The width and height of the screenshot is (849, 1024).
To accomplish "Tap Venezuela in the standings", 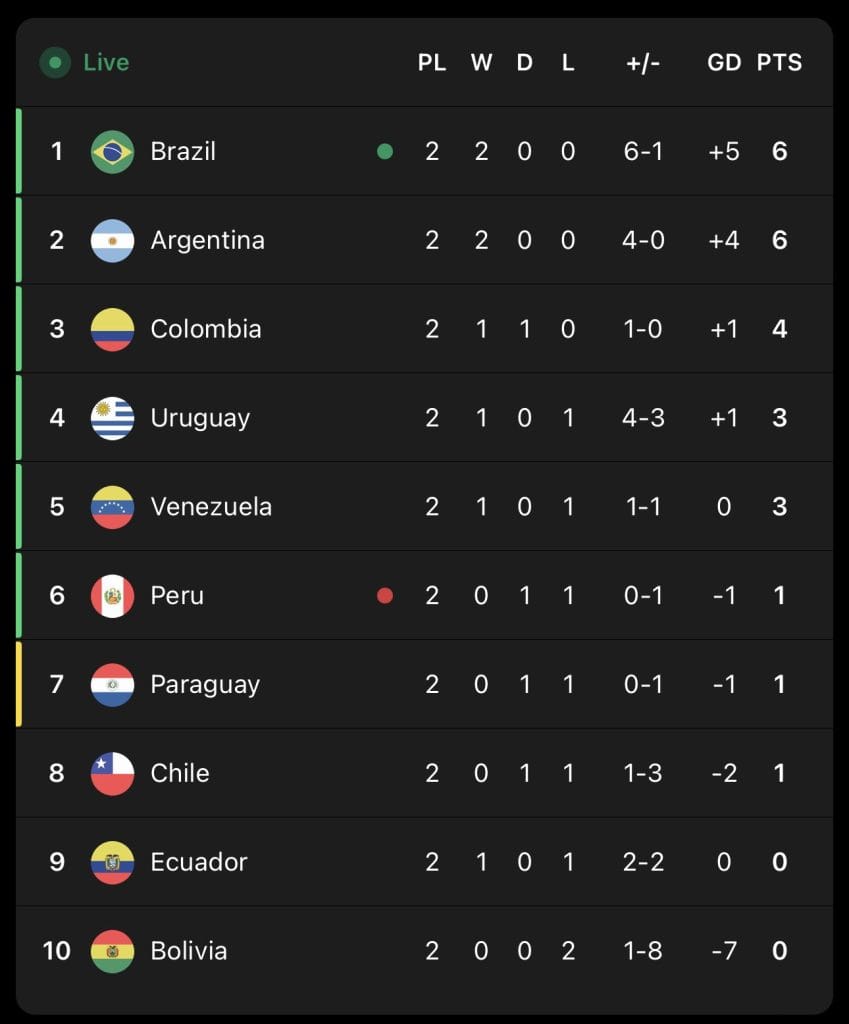I will tap(210, 507).
